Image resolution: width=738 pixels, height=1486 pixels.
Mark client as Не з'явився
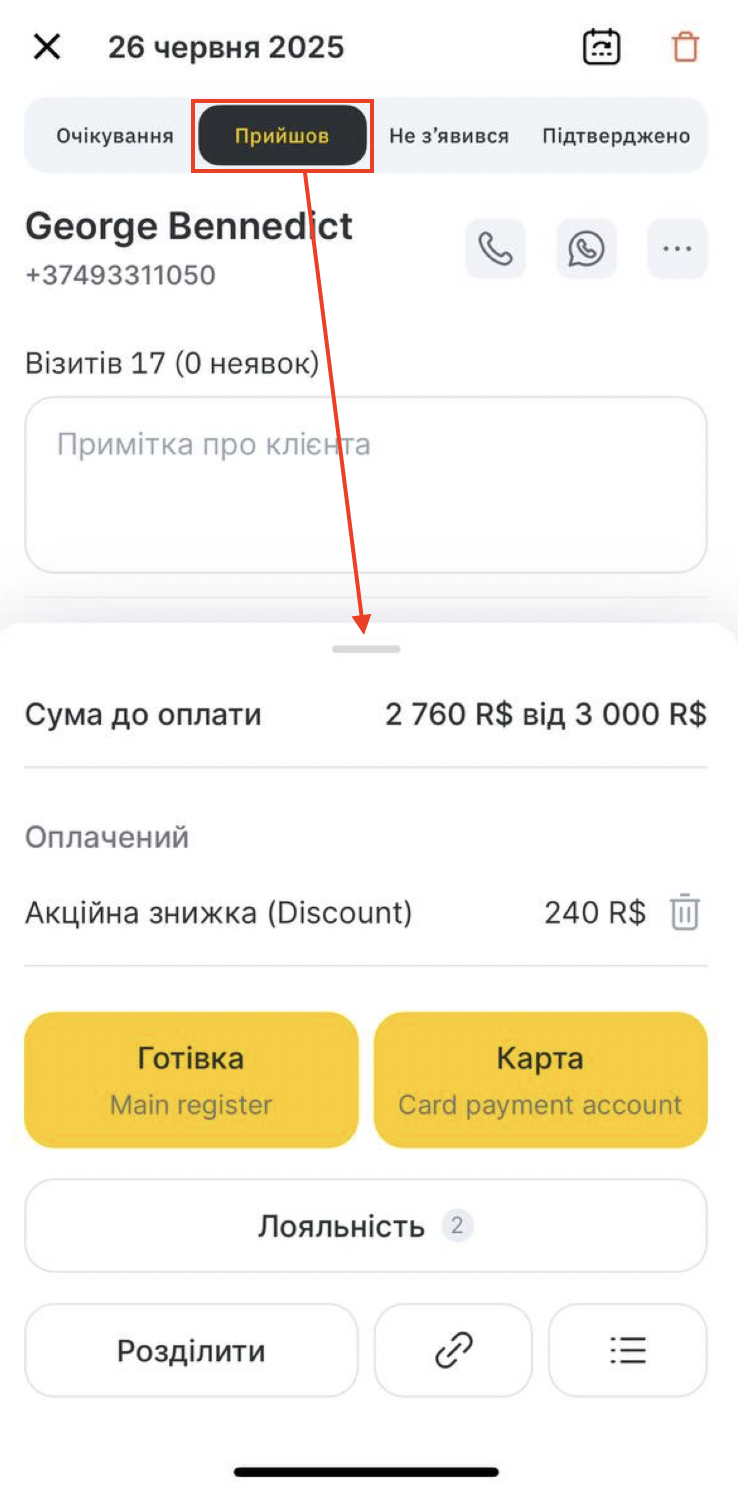coord(449,136)
